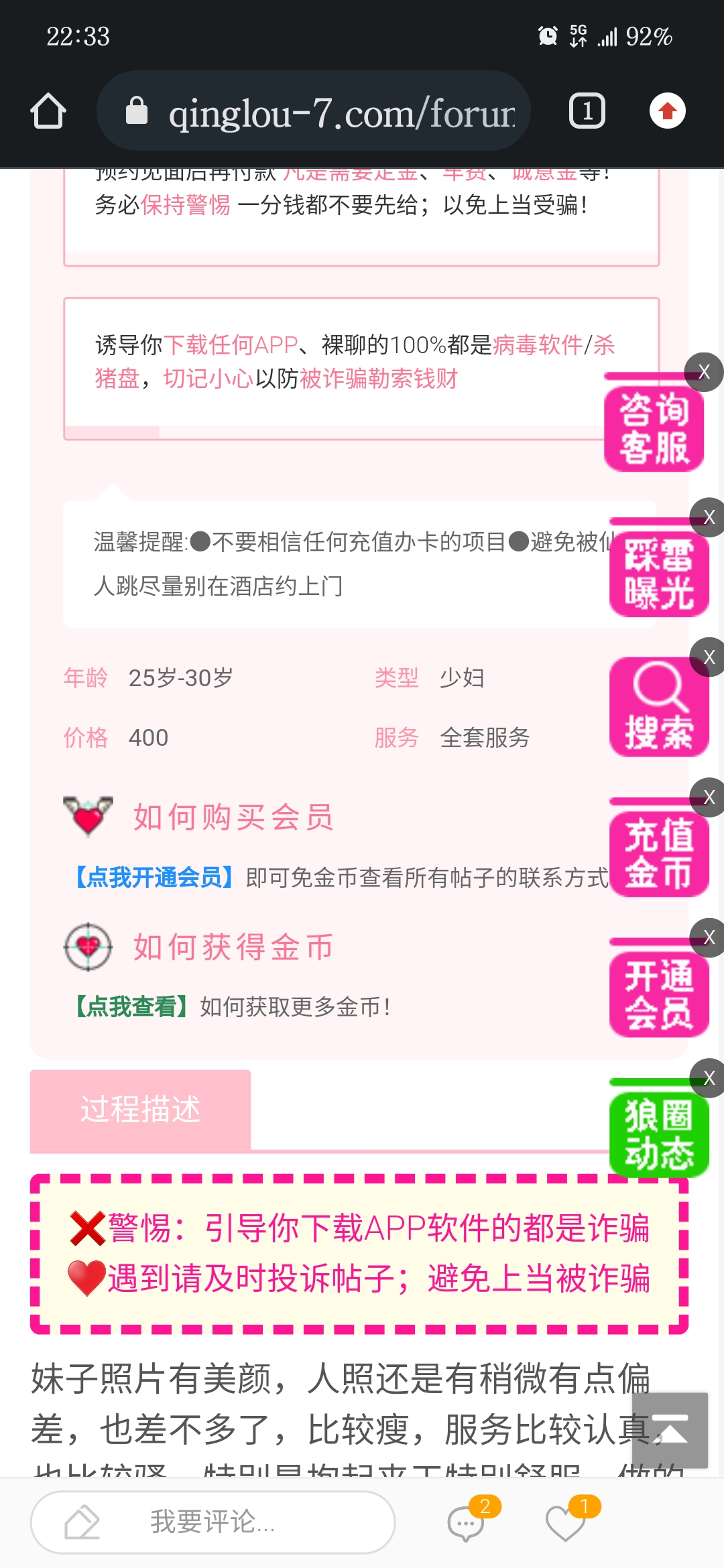Open the 开通会员 floating button
Image resolution: width=724 pixels, height=1568 pixels.
click(658, 994)
